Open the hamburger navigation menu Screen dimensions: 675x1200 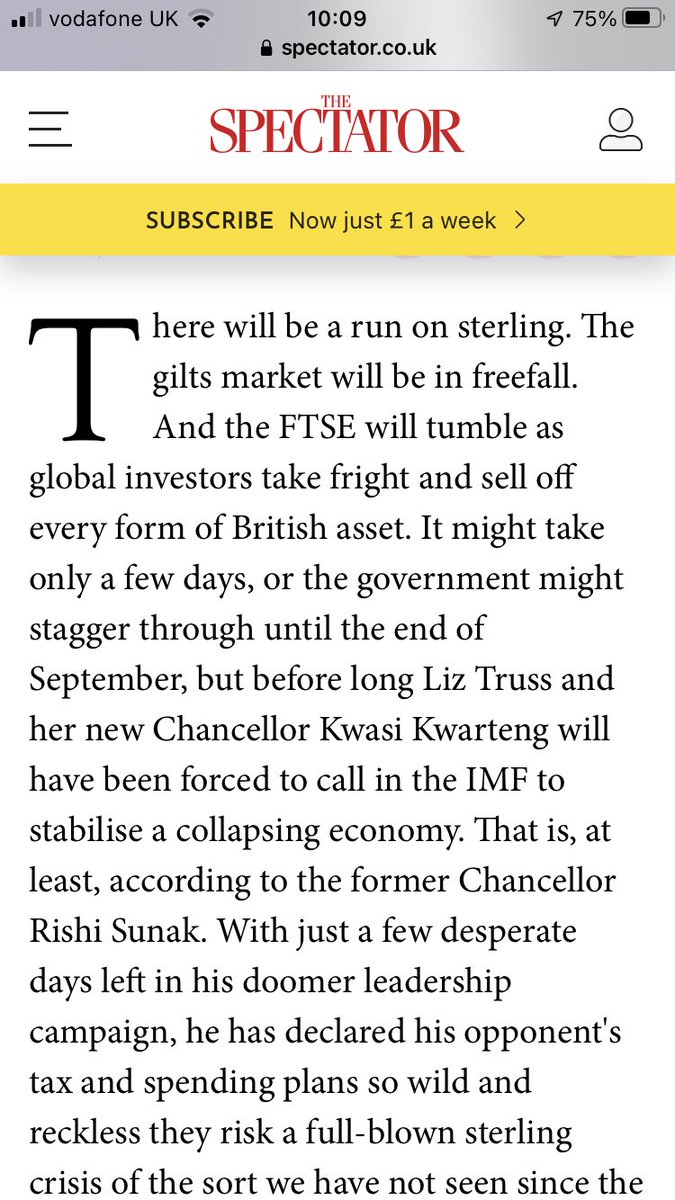click(x=49, y=130)
